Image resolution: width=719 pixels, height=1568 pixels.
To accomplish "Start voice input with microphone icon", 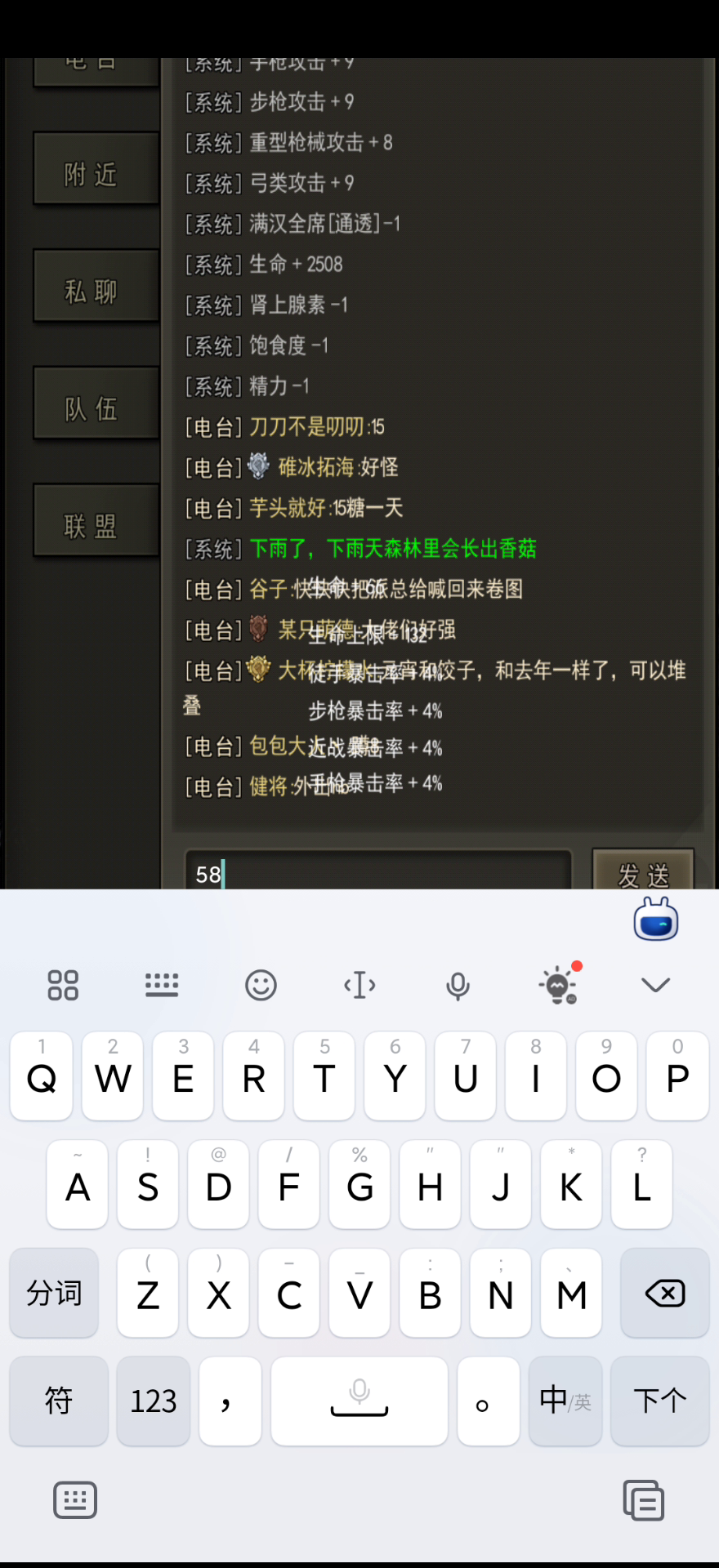I will tap(458, 986).
